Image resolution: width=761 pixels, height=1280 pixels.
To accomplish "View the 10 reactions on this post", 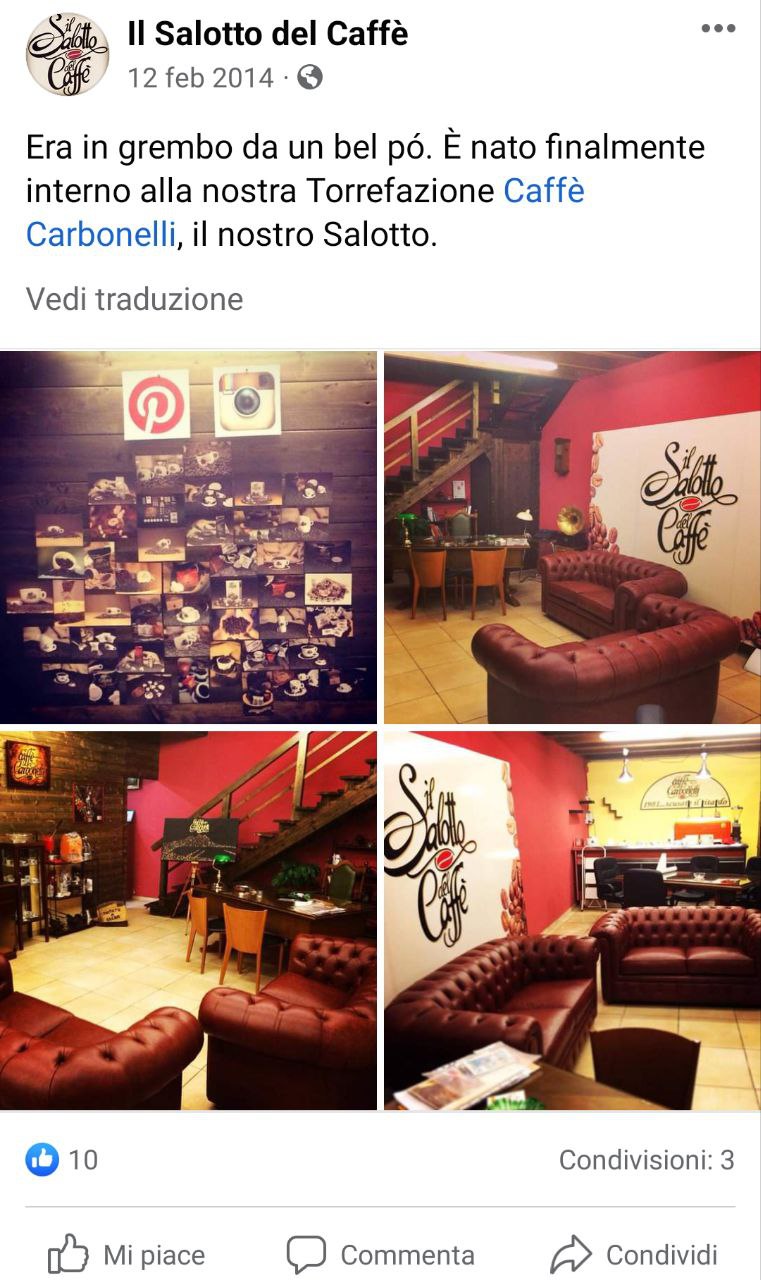I will click(62, 1160).
